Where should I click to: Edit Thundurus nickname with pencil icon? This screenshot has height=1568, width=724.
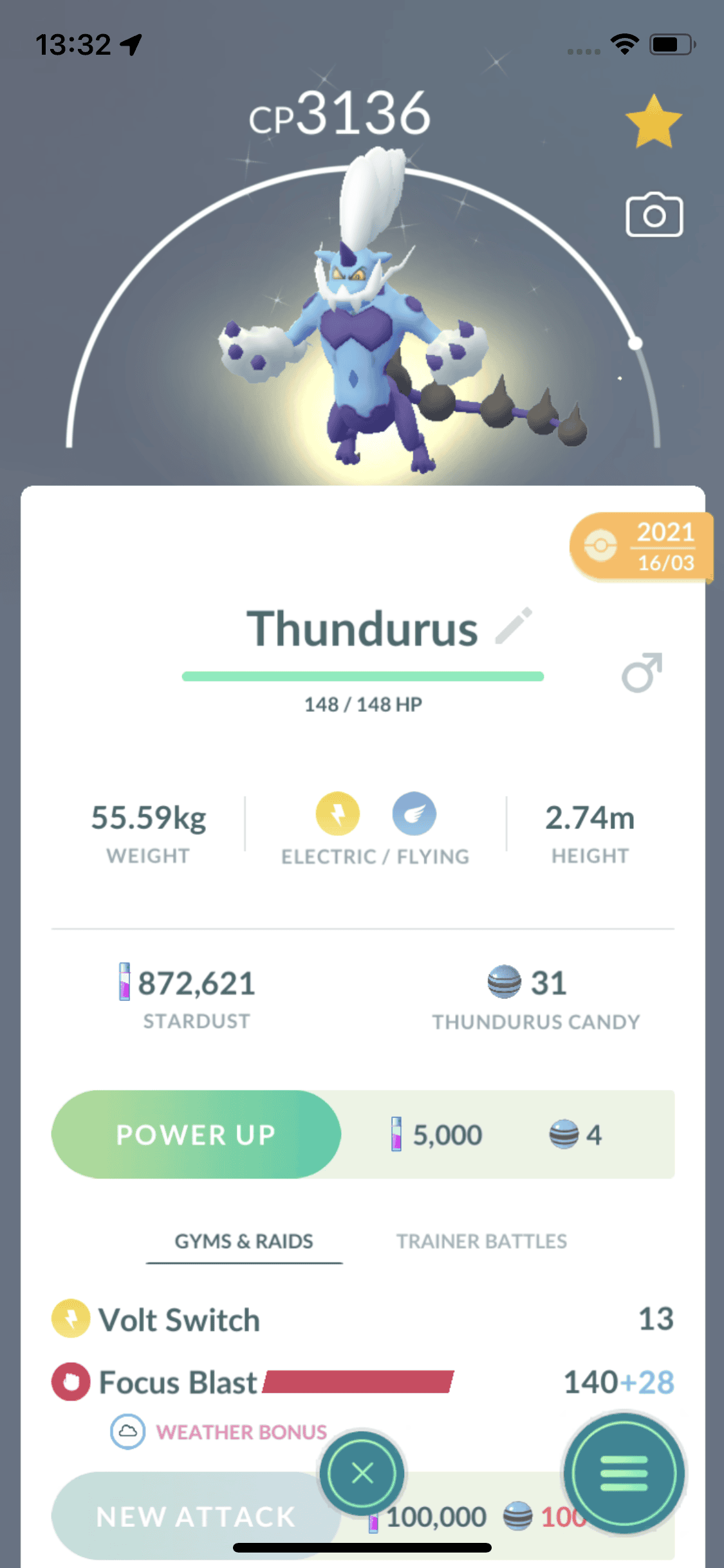click(x=514, y=626)
